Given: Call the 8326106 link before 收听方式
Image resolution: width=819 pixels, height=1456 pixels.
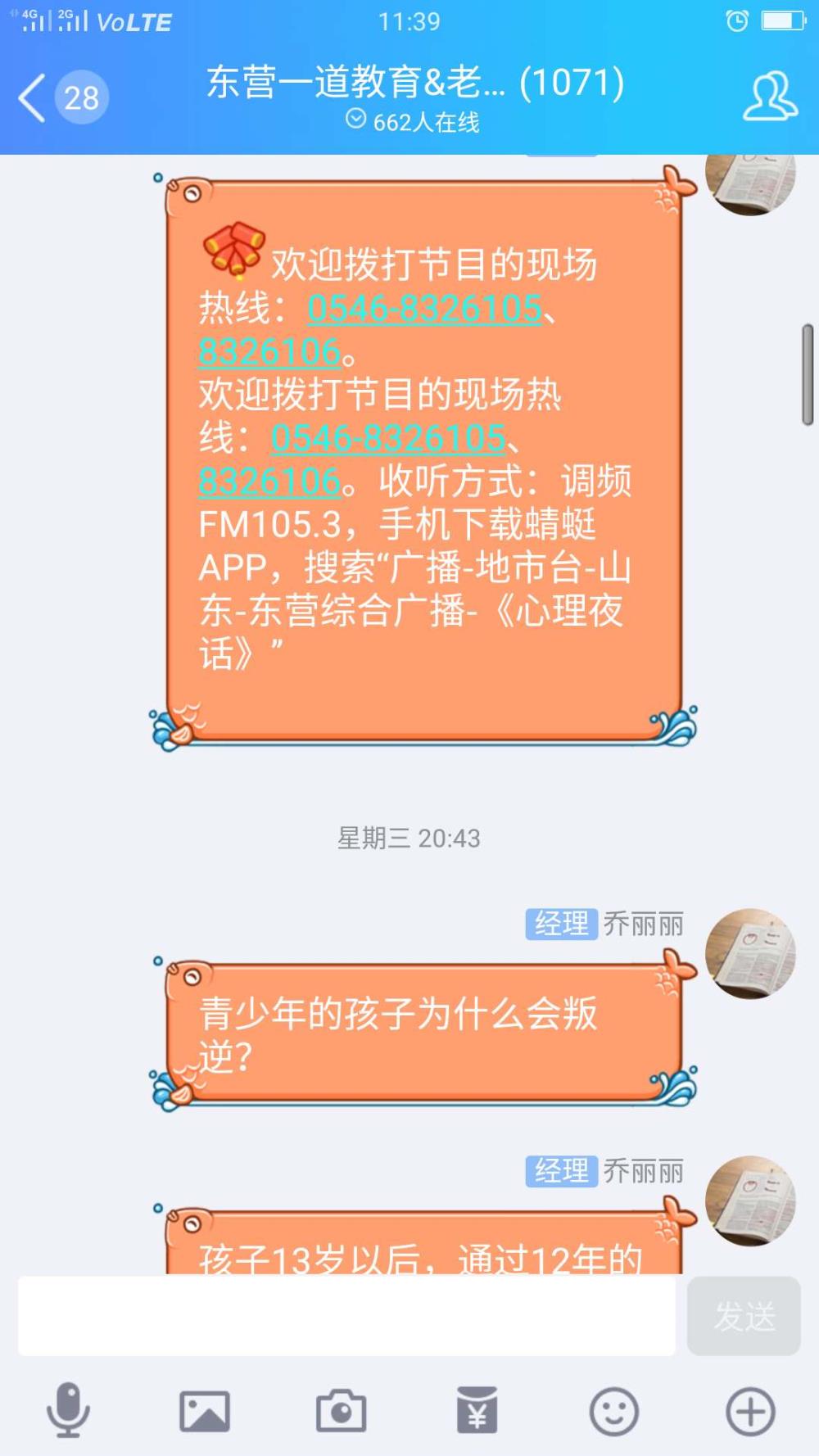Looking at the screenshot, I should pos(269,480).
